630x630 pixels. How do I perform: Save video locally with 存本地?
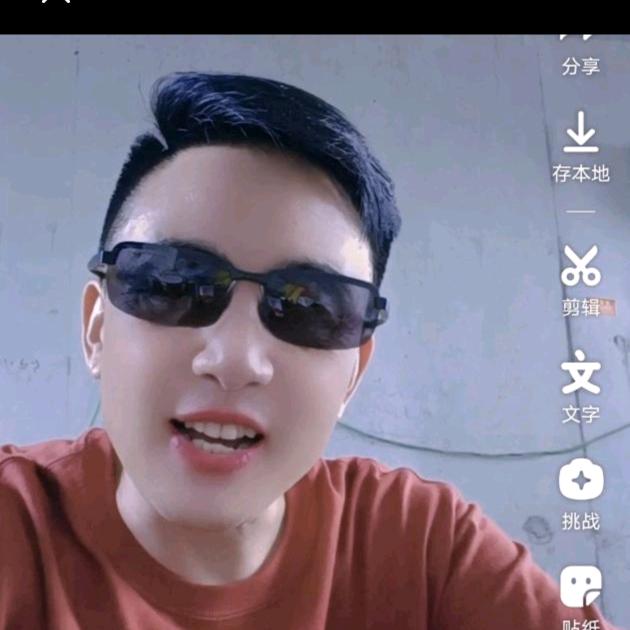pyautogui.click(x=580, y=146)
